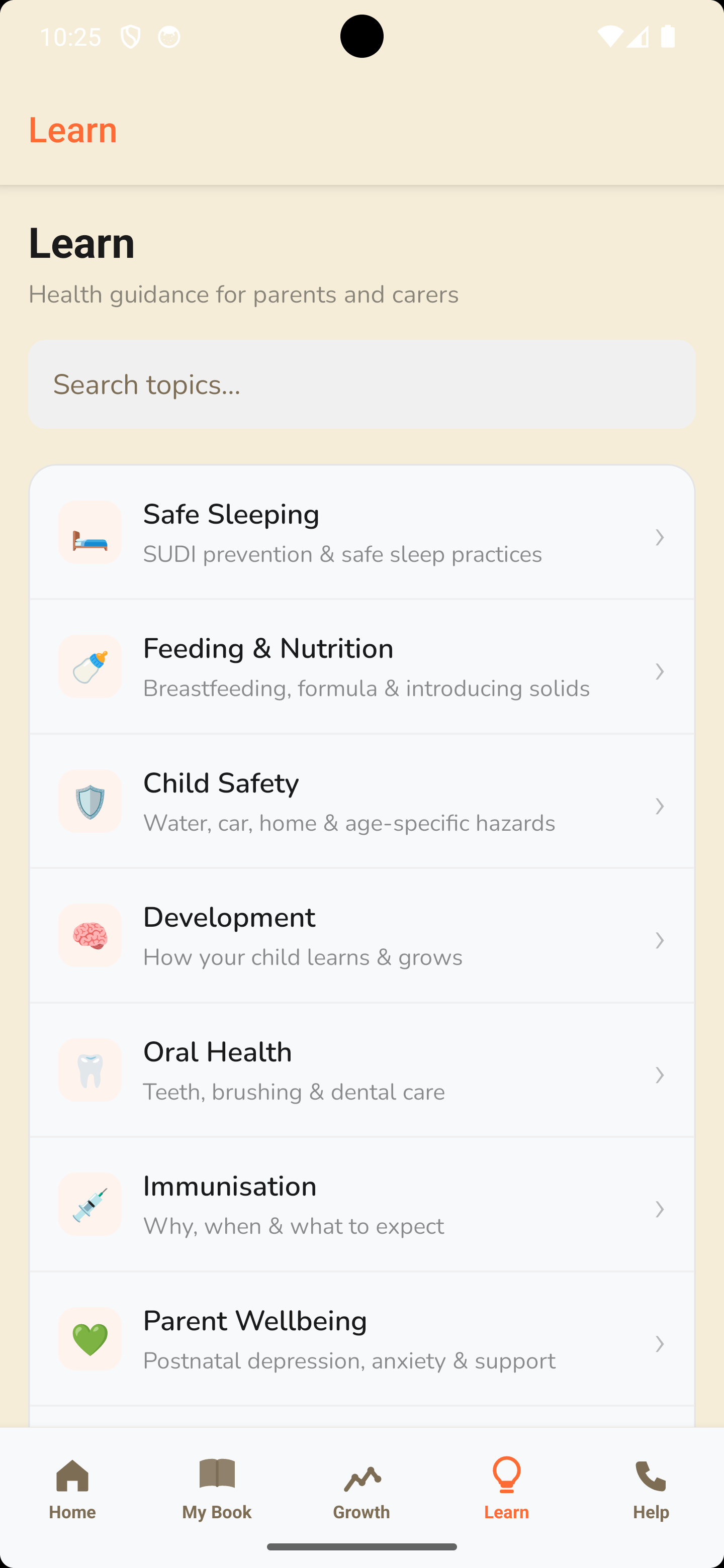Select the Safe Sleeping bed icon
This screenshot has height=1568, width=724.
coord(89,532)
